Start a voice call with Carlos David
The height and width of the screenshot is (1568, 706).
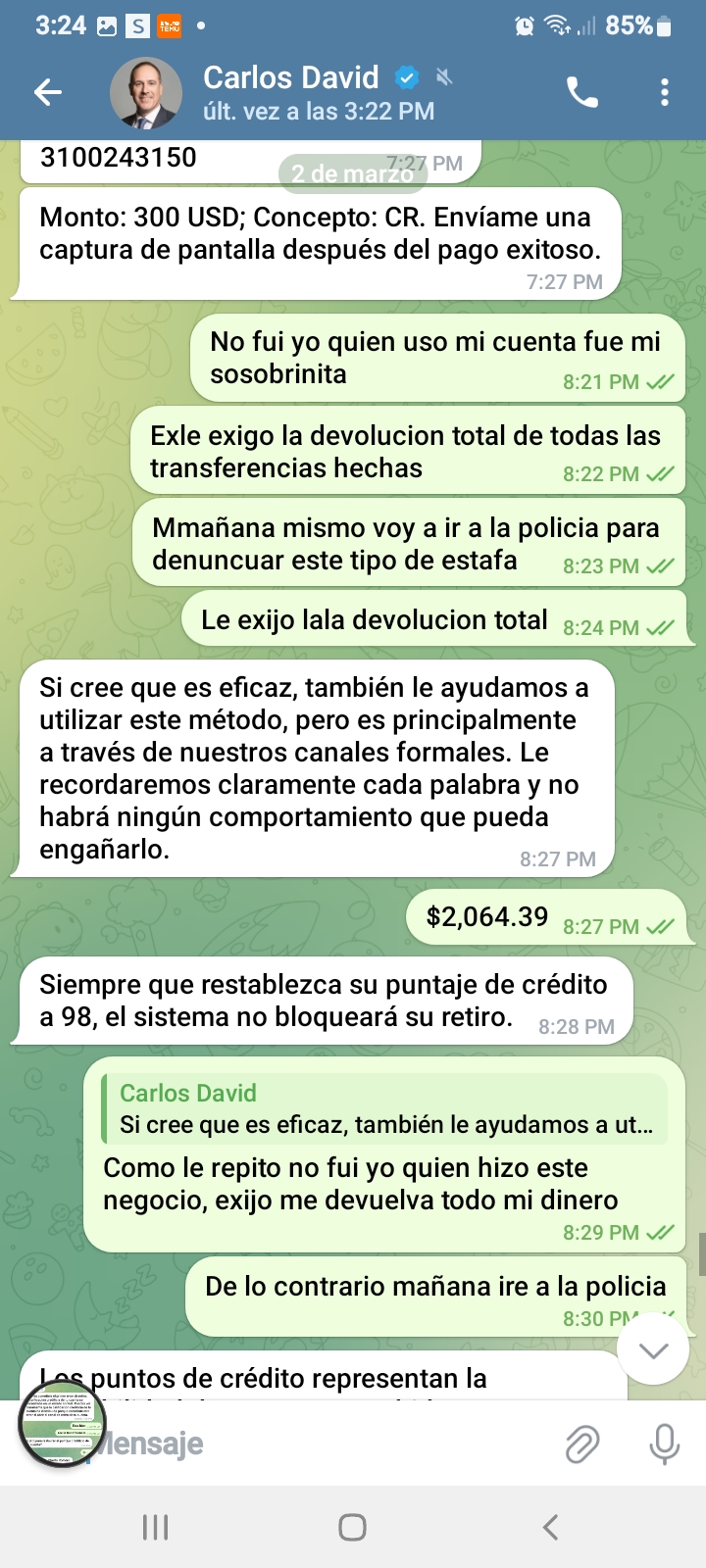click(x=582, y=93)
